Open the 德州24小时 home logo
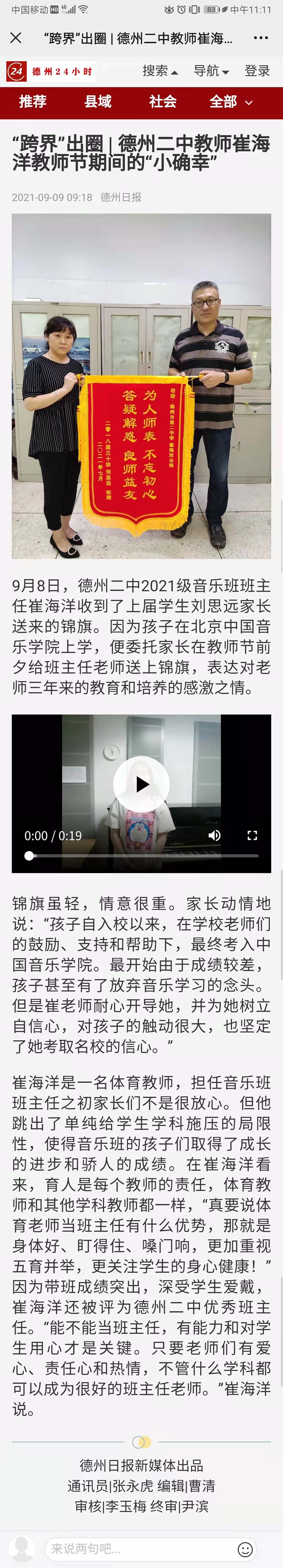Image resolution: width=283 pixels, height=1568 pixels. [x=51, y=71]
